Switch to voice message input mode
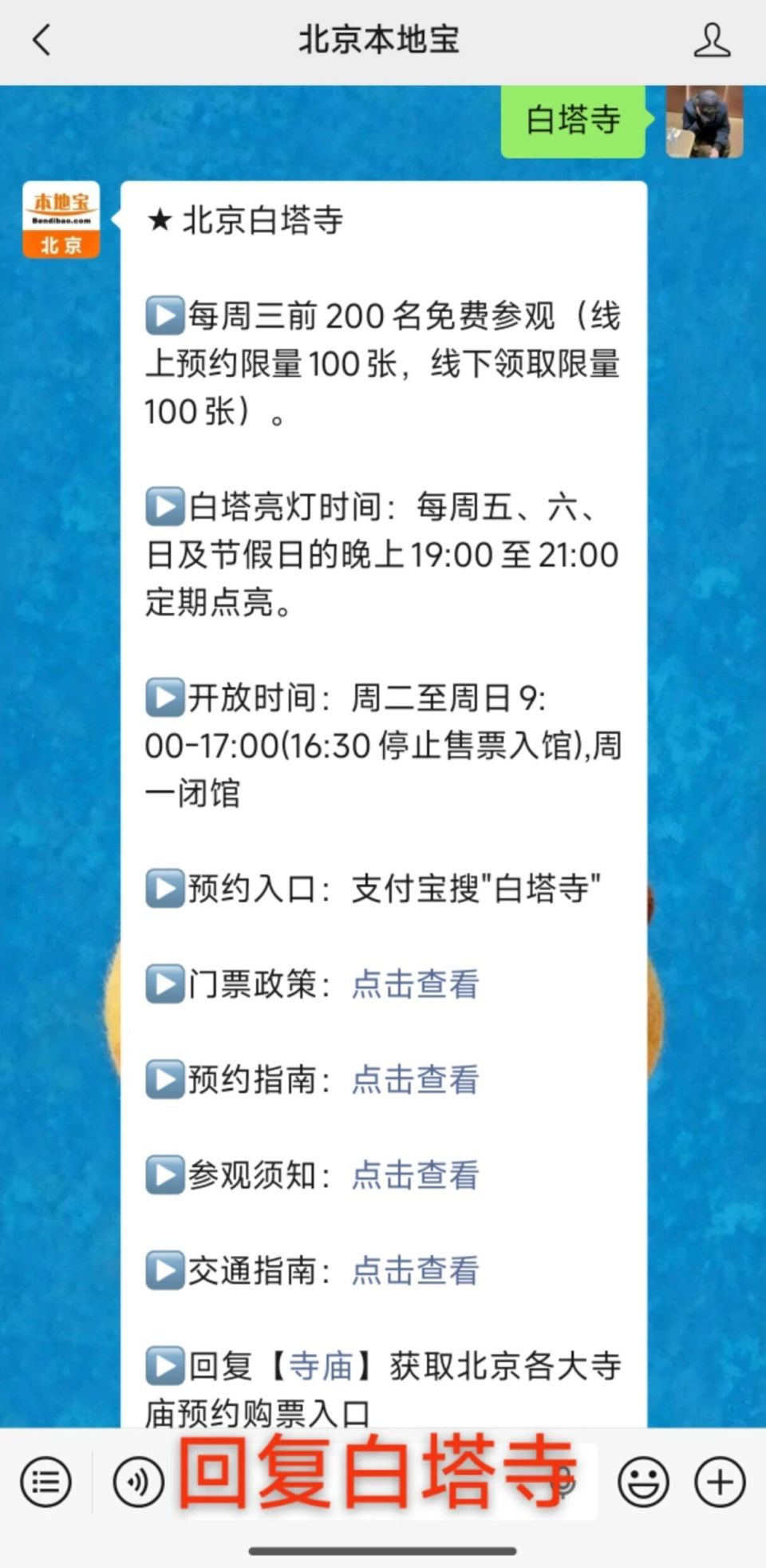The image size is (766, 1568). [x=138, y=1481]
